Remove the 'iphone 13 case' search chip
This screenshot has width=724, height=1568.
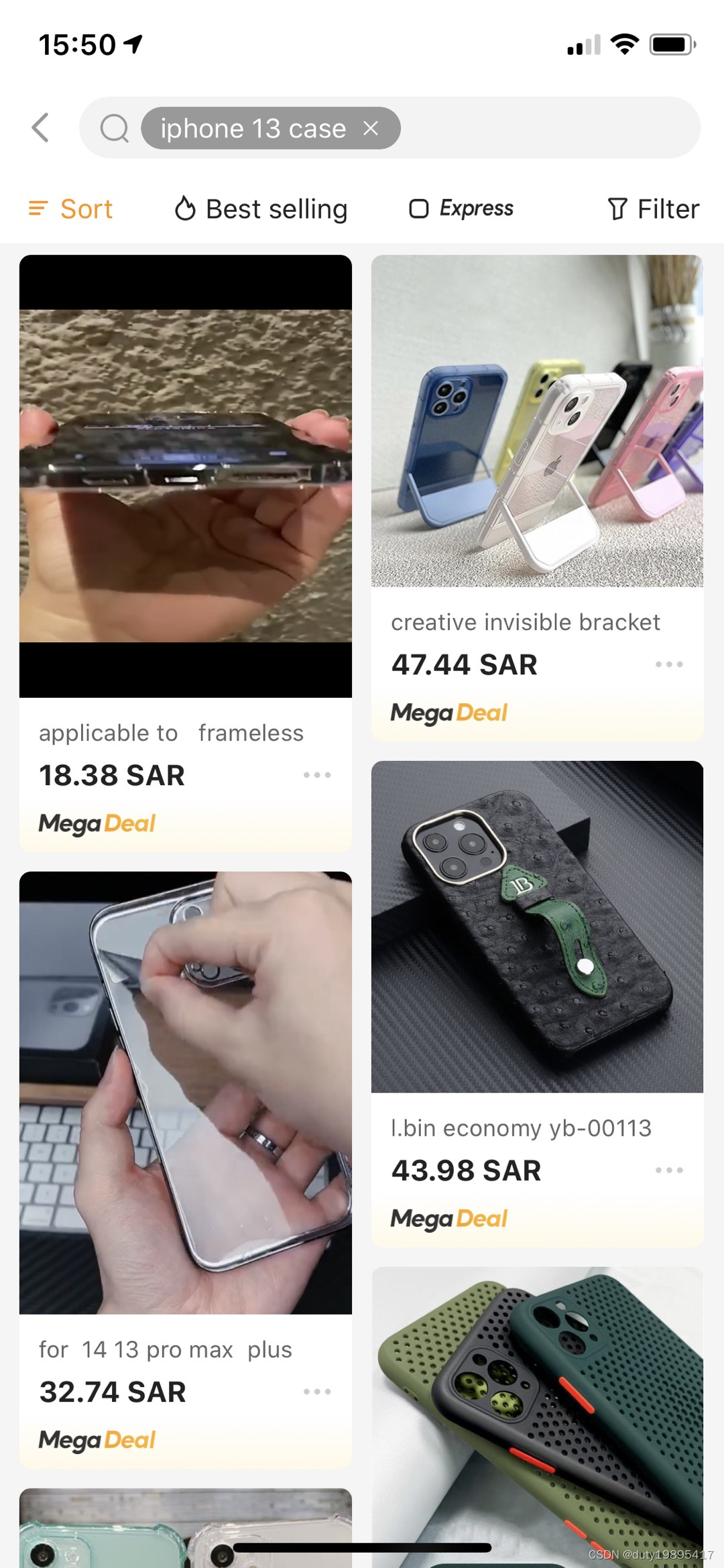point(371,128)
